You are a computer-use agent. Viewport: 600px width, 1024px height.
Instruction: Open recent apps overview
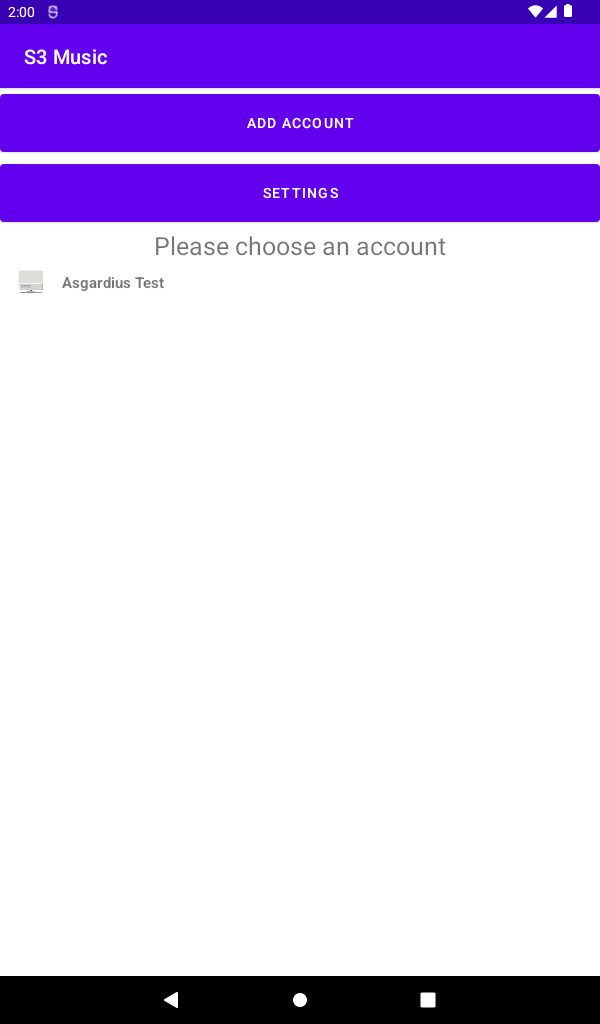428,999
